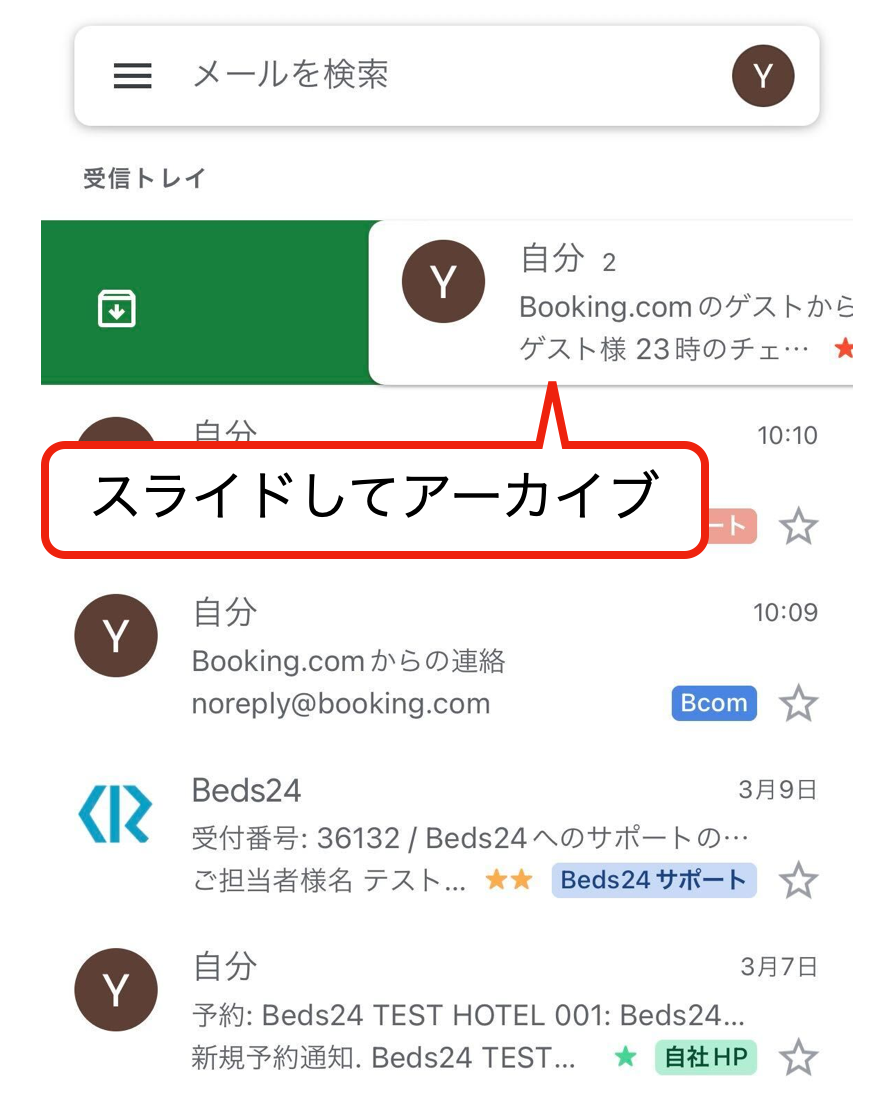Star the email received at 10:10

(798, 526)
